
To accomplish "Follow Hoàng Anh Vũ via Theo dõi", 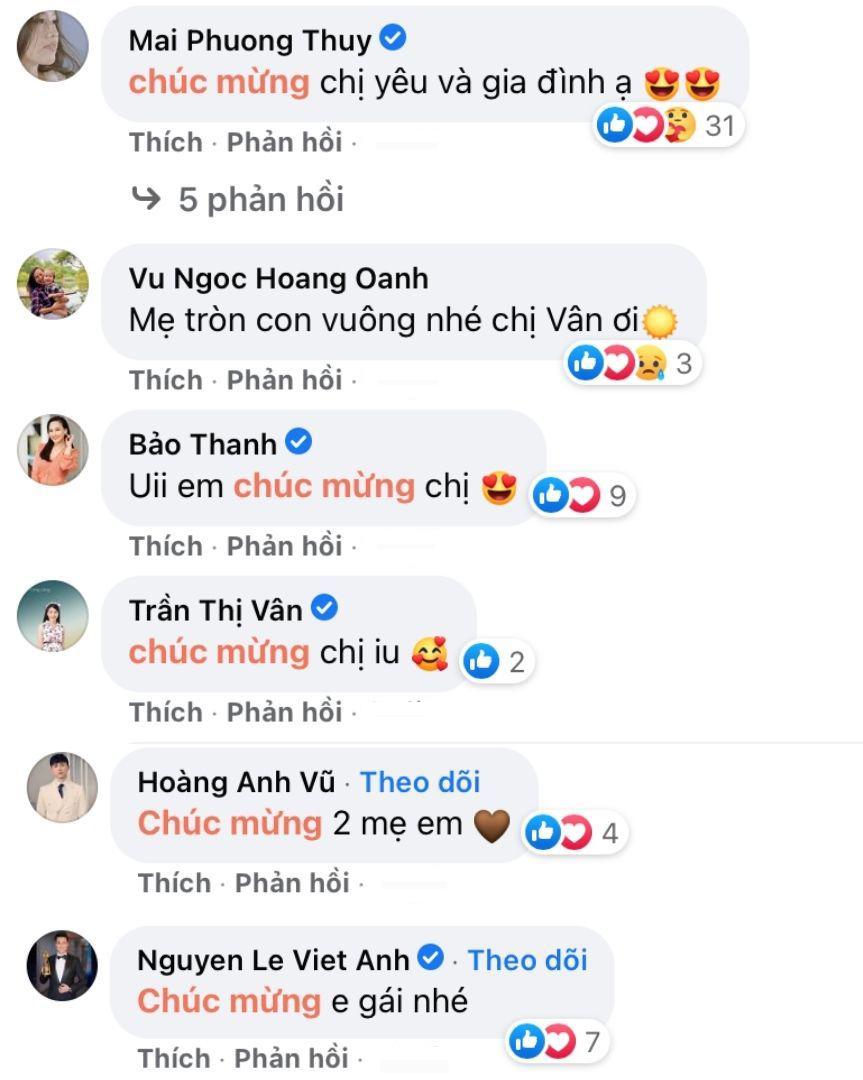I will click(420, 782).
